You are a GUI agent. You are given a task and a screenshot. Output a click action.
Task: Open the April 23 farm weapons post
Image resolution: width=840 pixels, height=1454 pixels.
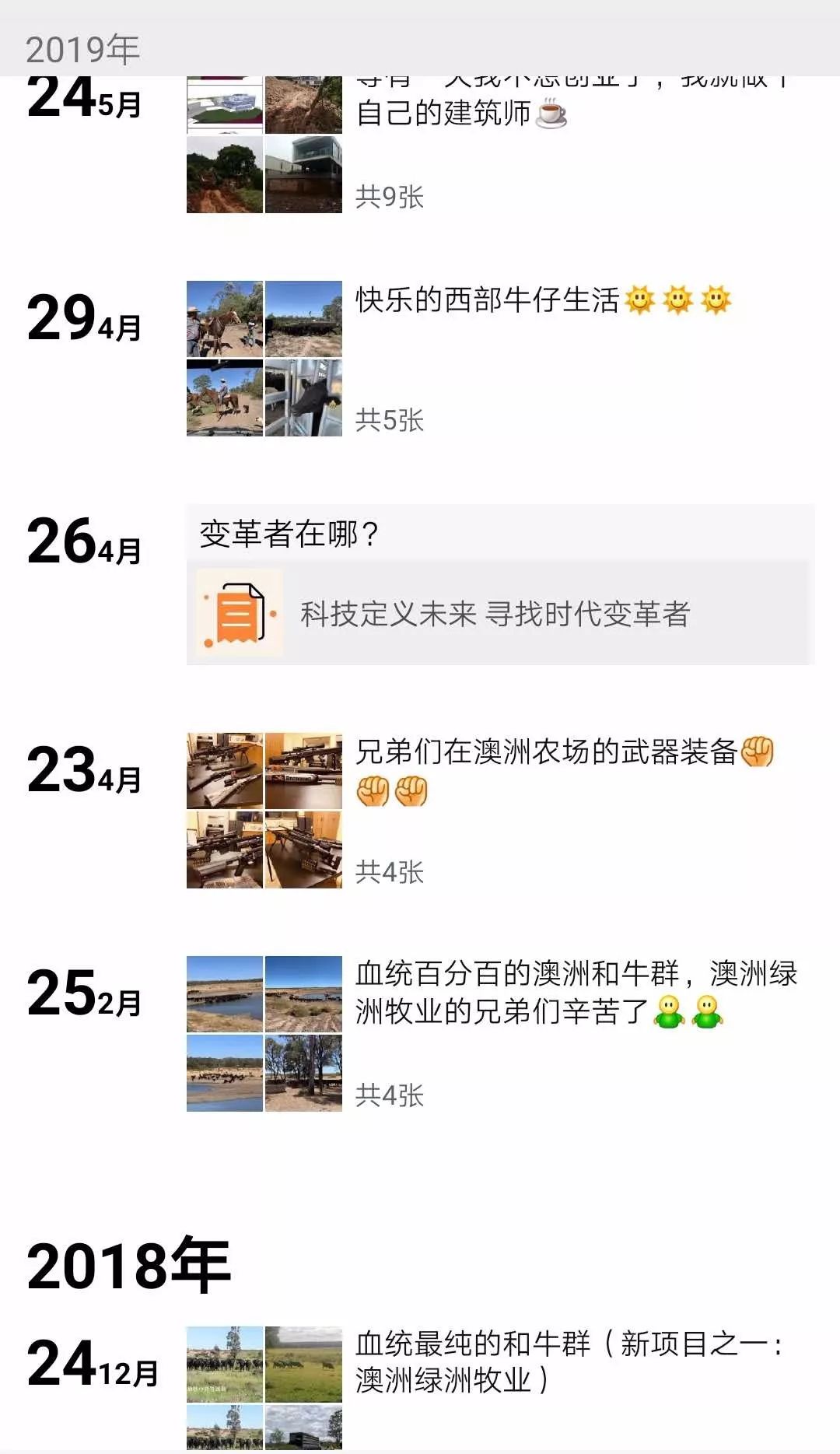(264, 810)
